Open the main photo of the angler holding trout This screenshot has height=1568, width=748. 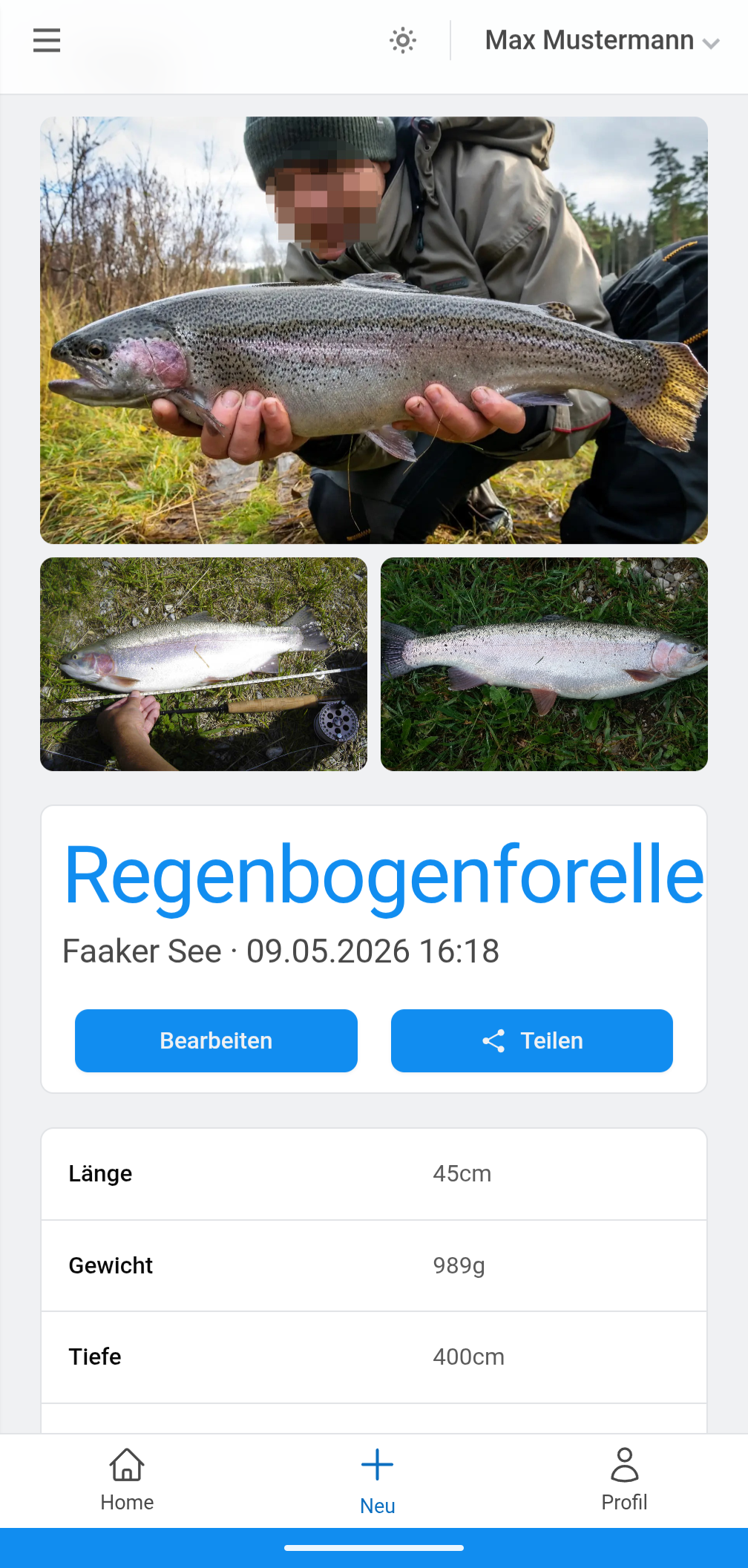[374, 330]
